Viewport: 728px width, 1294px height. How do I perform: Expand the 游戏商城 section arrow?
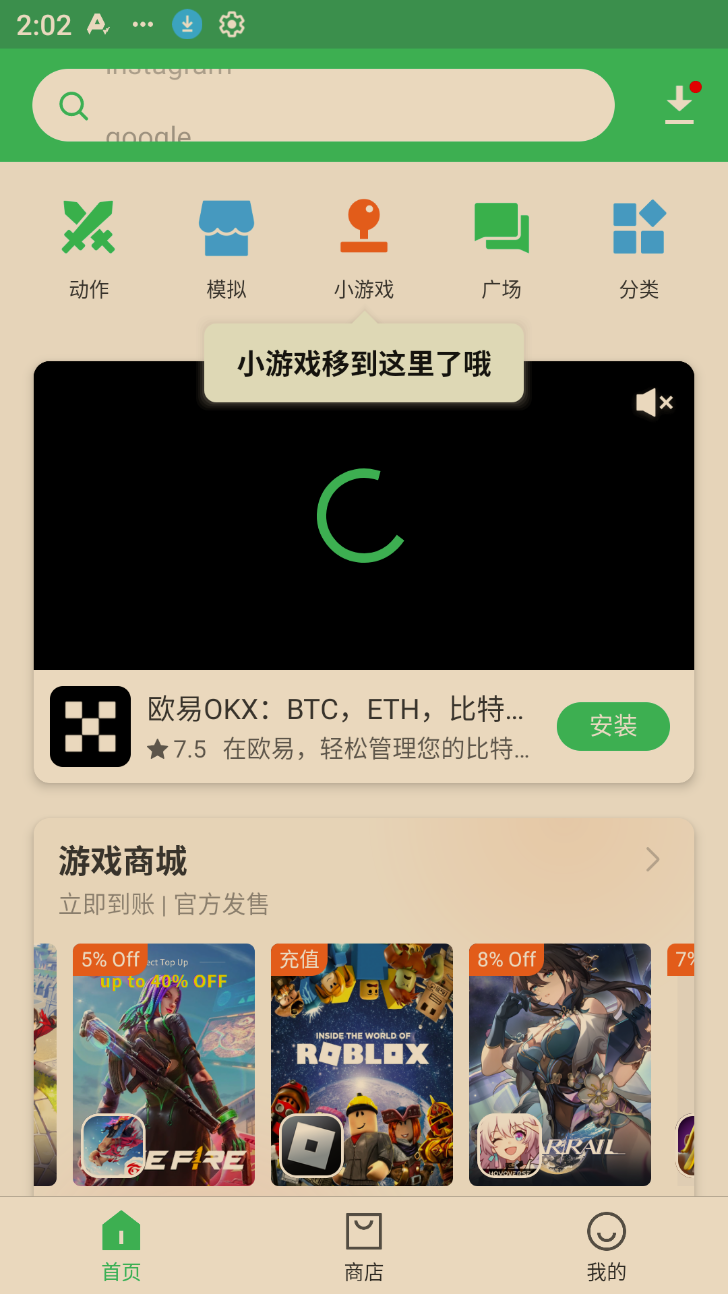pos(653,860)
